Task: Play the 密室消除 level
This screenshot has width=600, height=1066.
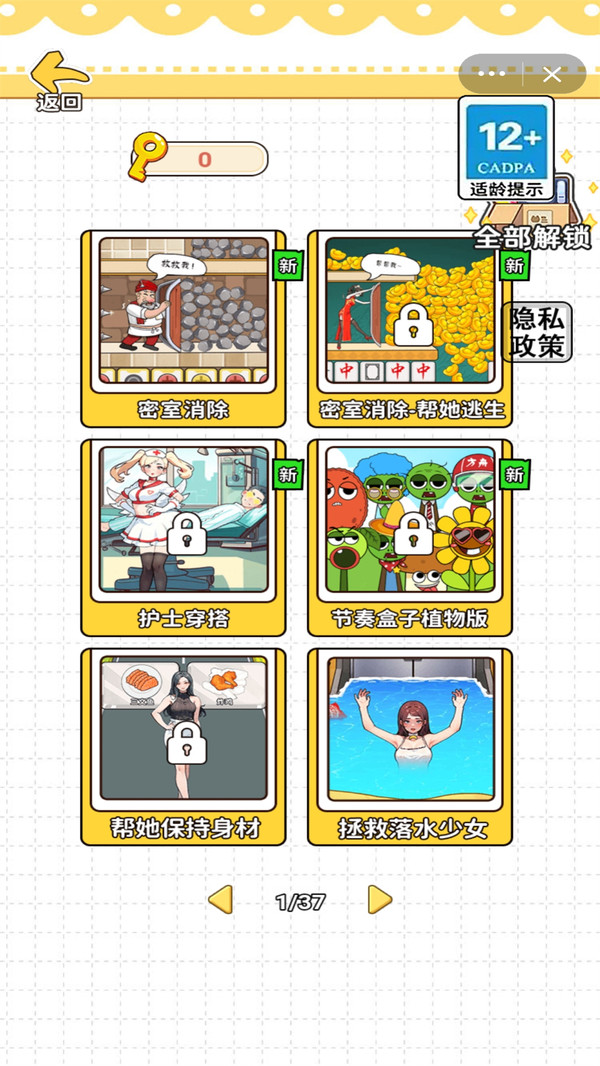Action: [183, 328]
